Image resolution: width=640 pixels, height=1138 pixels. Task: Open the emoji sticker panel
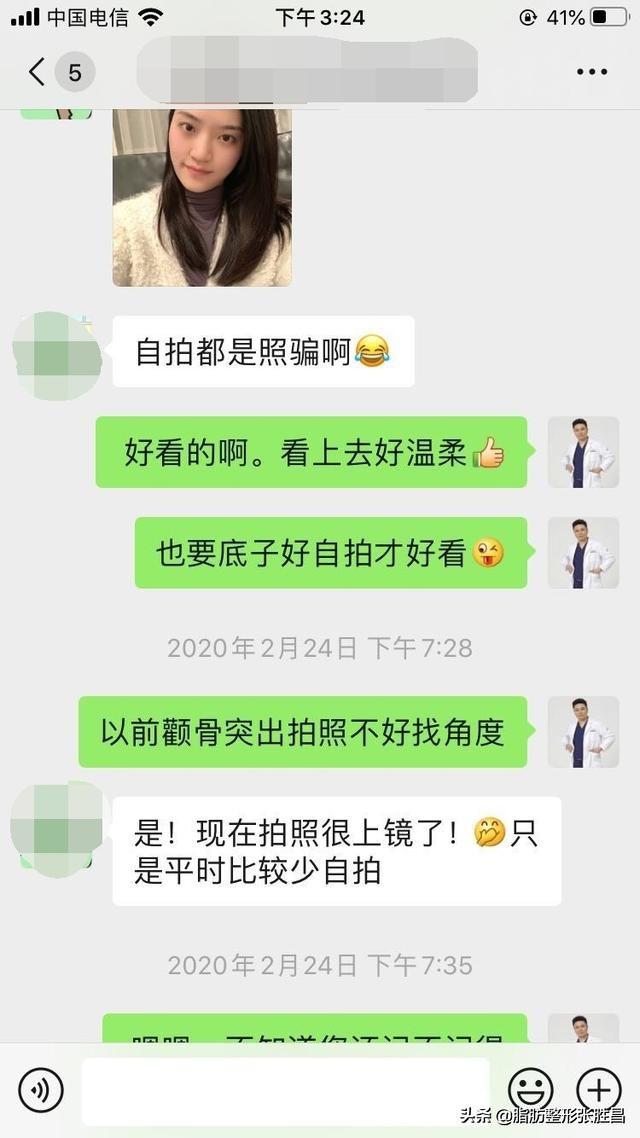[530, 1089]
